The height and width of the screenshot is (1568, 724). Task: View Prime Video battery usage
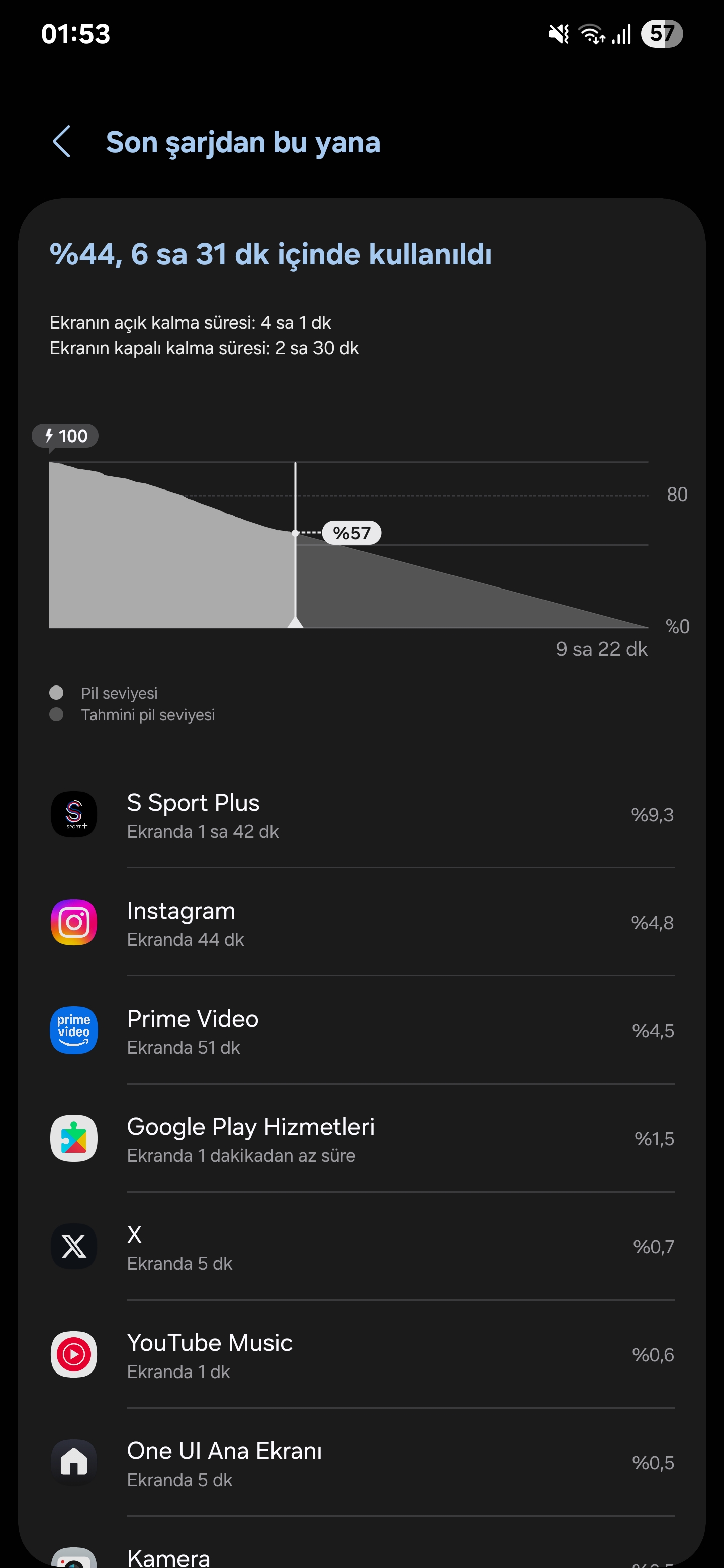point(361,1031)
